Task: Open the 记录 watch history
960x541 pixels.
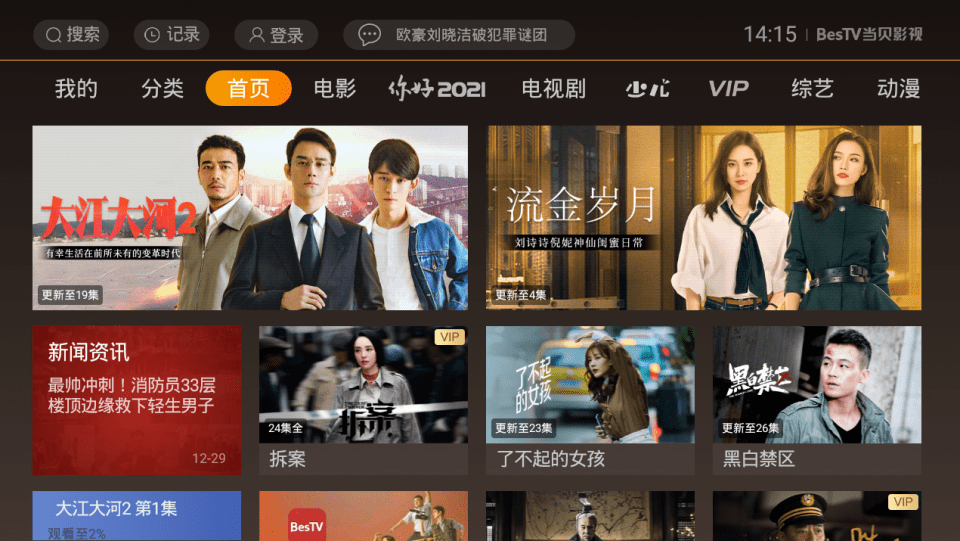Action: (171, 35)
